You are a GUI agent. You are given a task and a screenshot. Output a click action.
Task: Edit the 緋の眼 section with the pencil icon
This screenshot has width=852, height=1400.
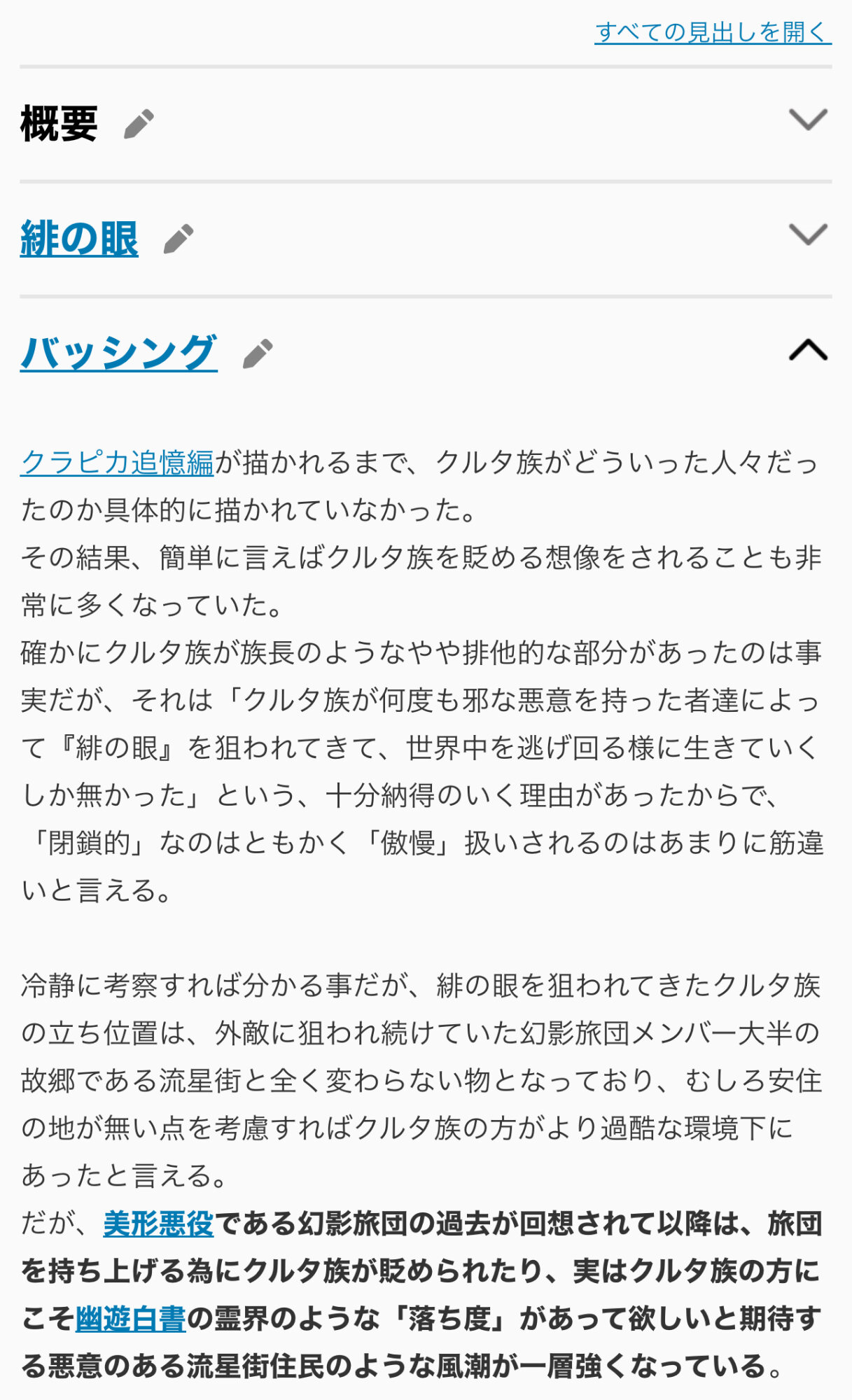click(x=179, y=239)
